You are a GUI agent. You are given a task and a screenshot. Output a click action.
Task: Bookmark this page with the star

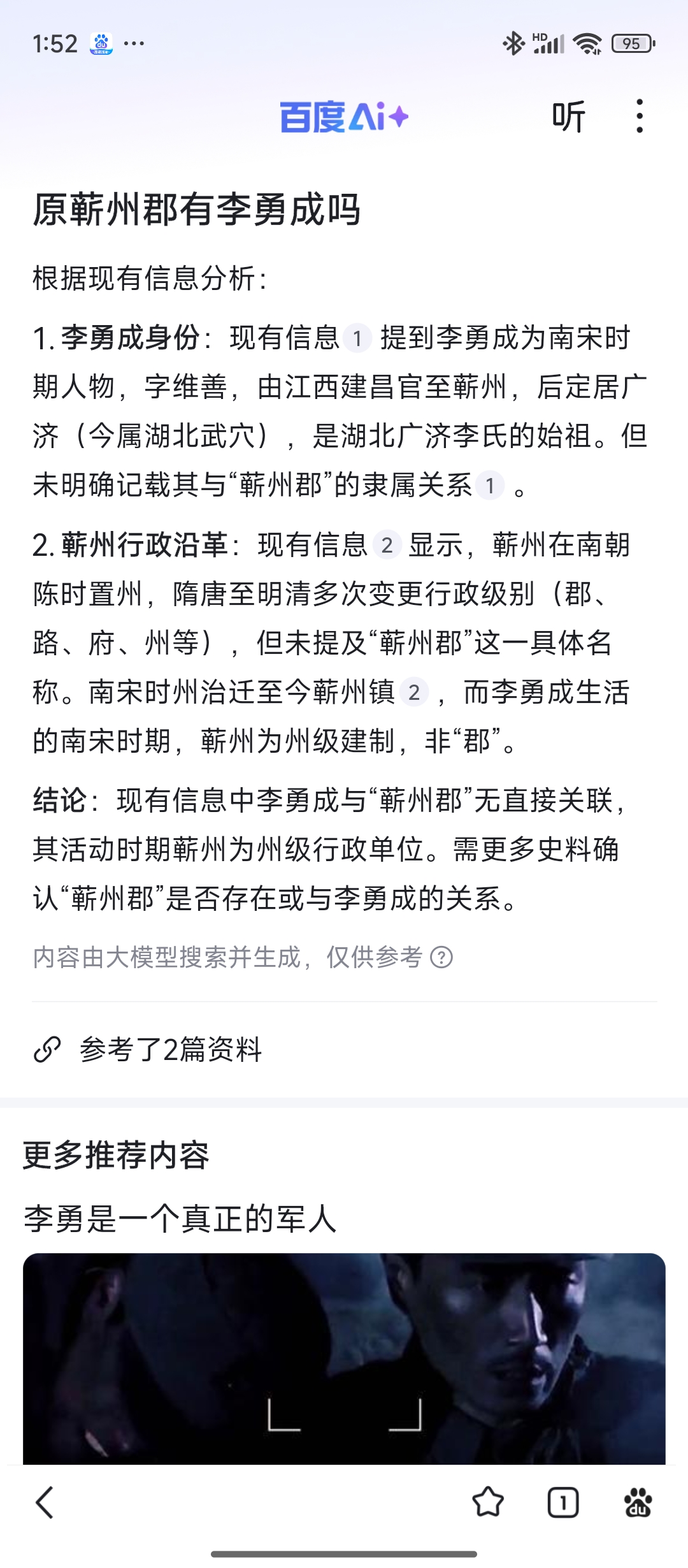coord(488,1502)
